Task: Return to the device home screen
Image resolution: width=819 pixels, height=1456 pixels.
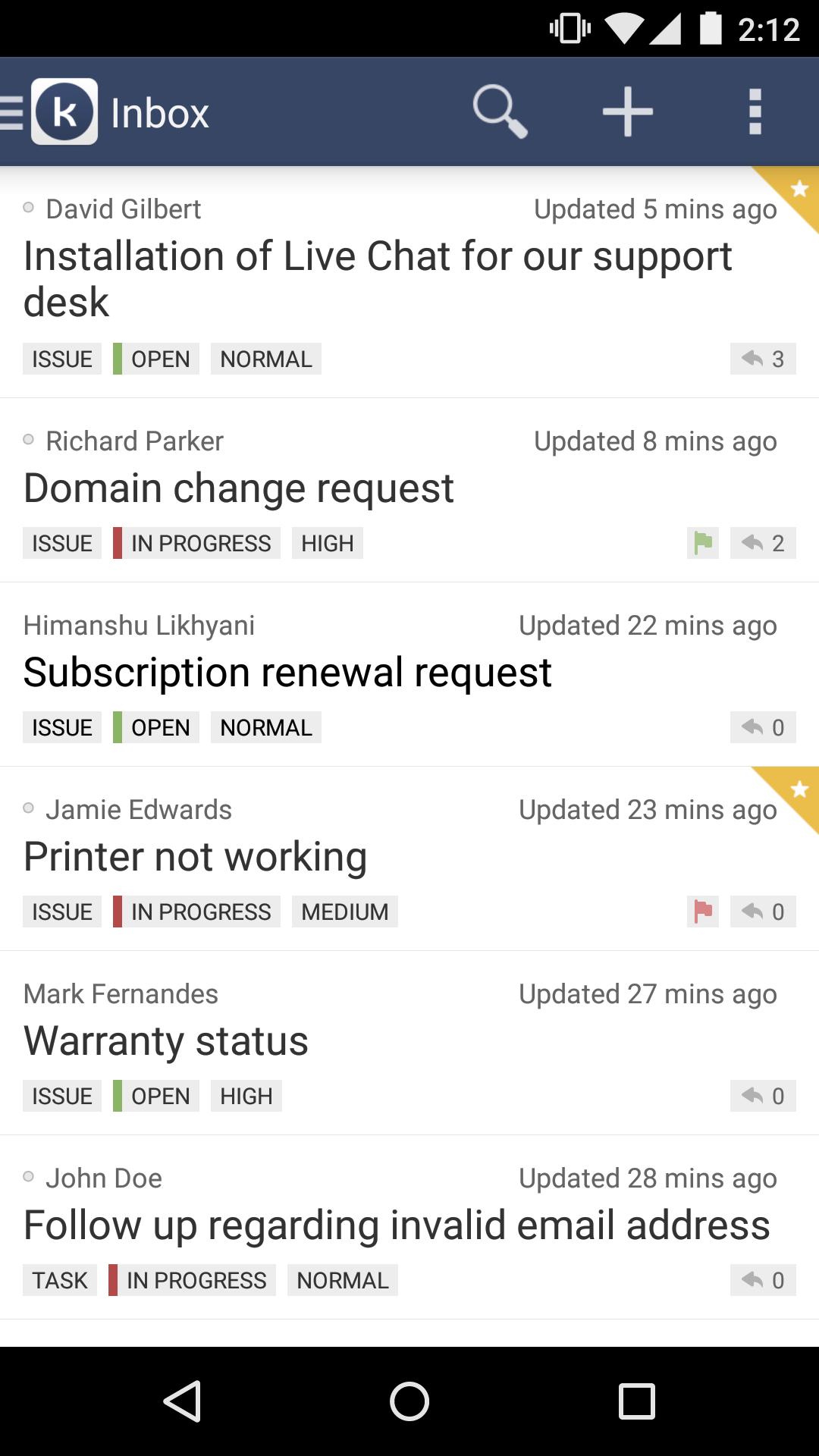Action: (409, 1401)
